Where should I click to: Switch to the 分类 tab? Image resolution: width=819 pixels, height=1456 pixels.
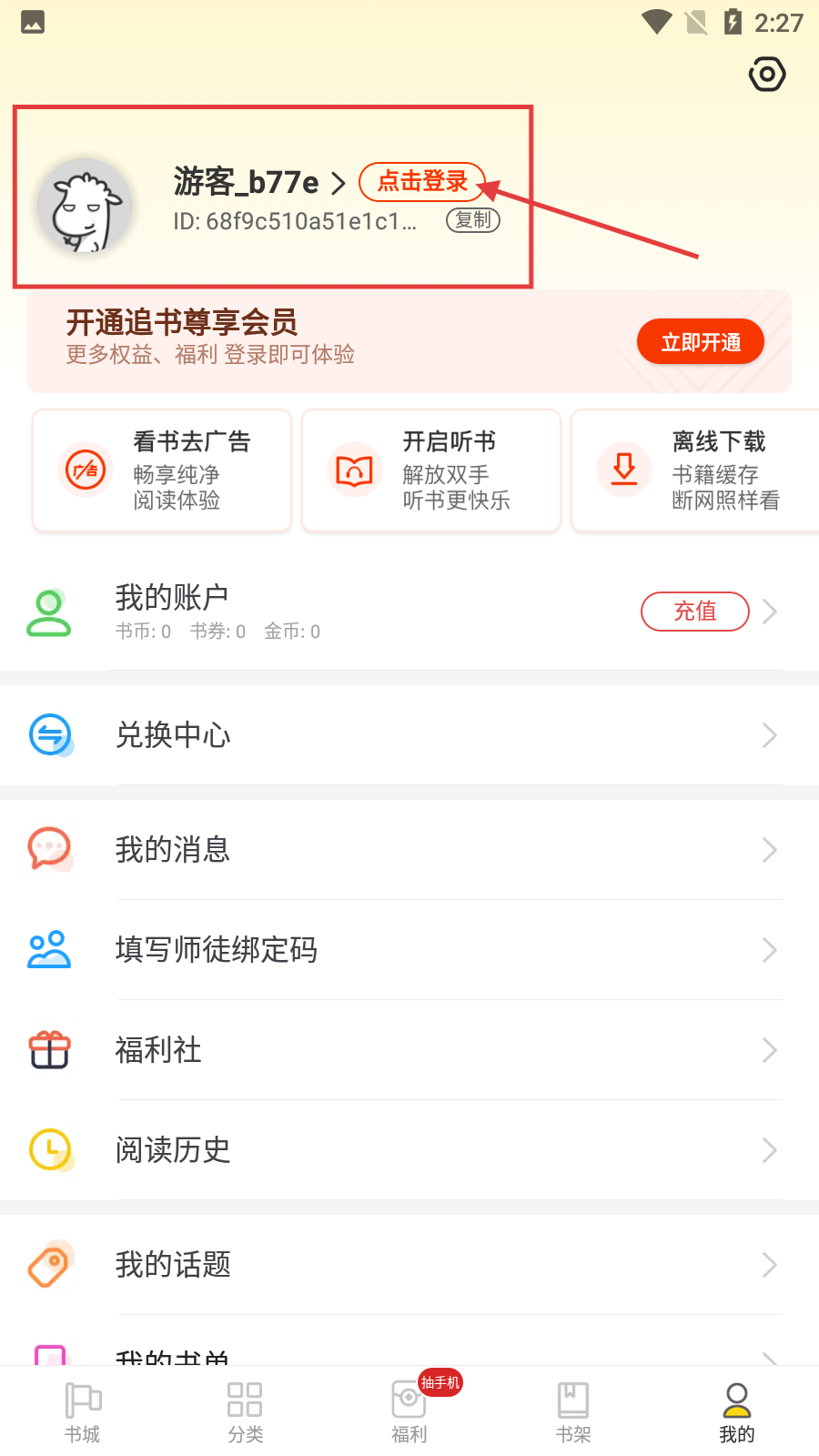click(x=246, y=1412)
